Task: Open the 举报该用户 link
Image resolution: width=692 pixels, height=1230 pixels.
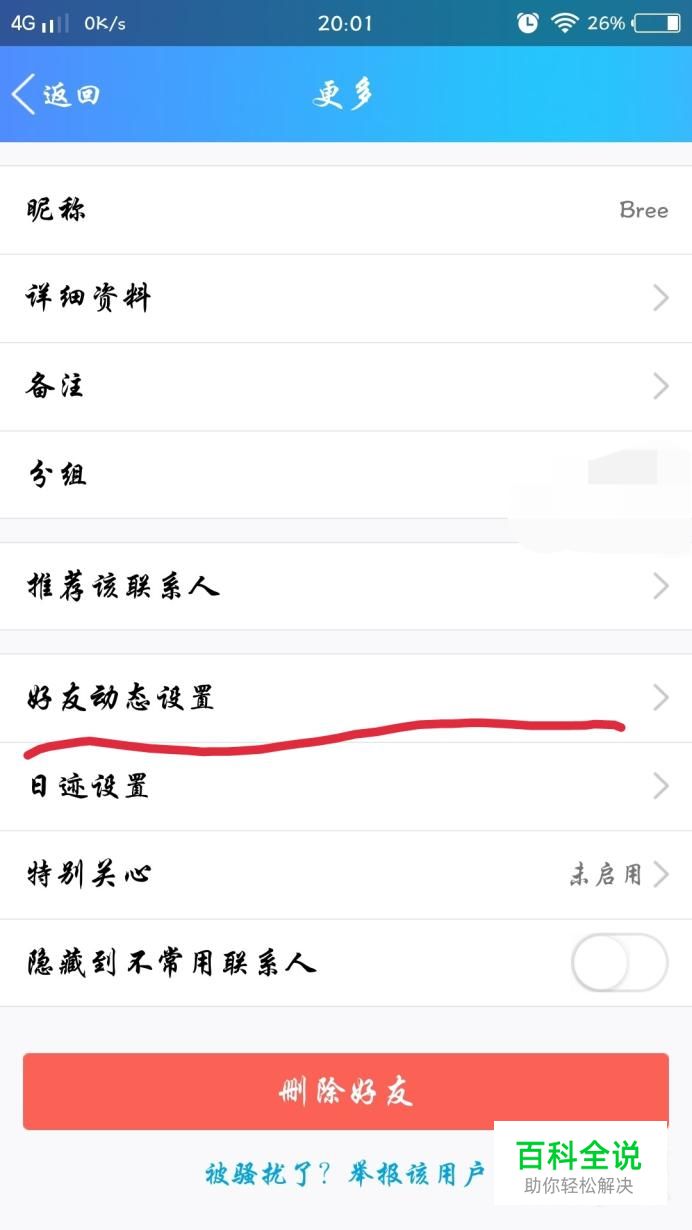Action: point(416,1173)
